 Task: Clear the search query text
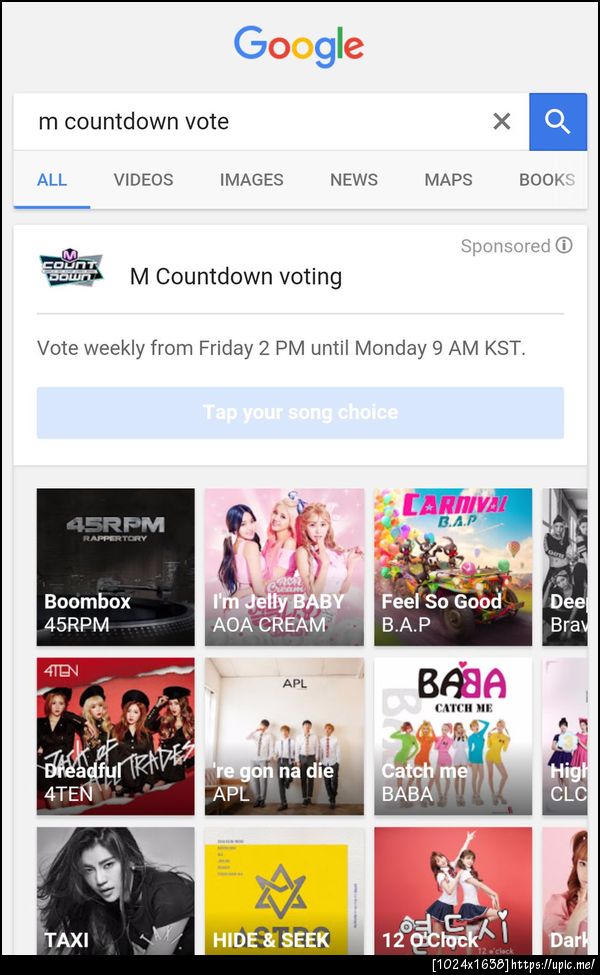point(502,122)
